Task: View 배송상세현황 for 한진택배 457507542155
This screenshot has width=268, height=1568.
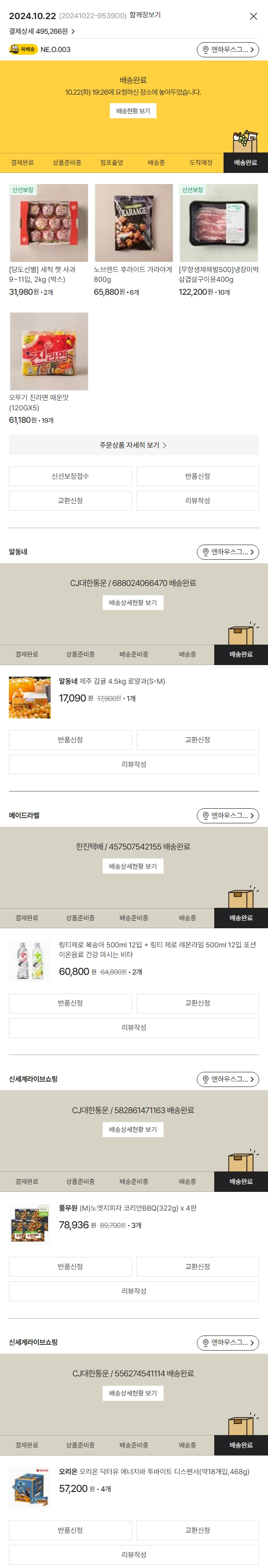Action: [x=133, y=866]
